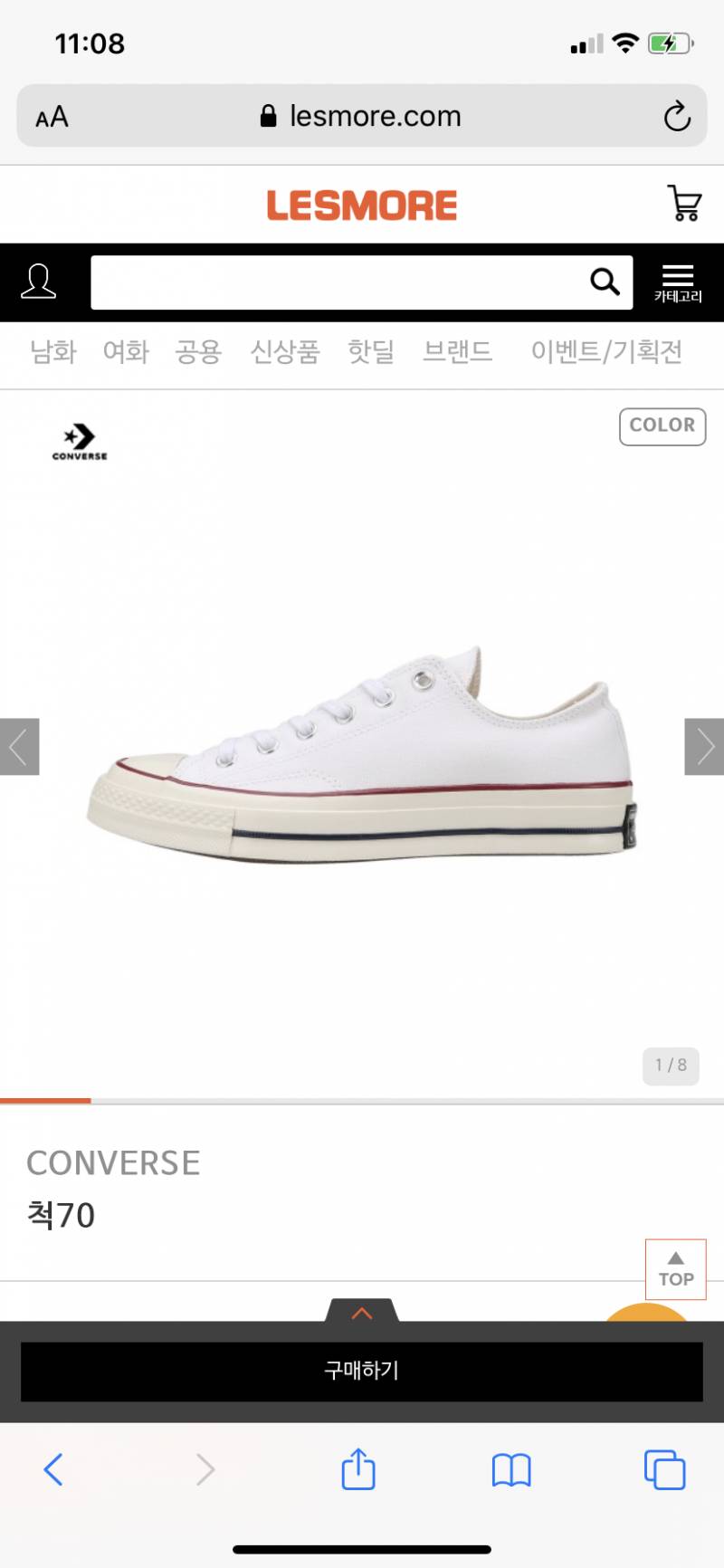Open the 카테고리 menu
The image size is (724, 1568).
pos(678,283)
